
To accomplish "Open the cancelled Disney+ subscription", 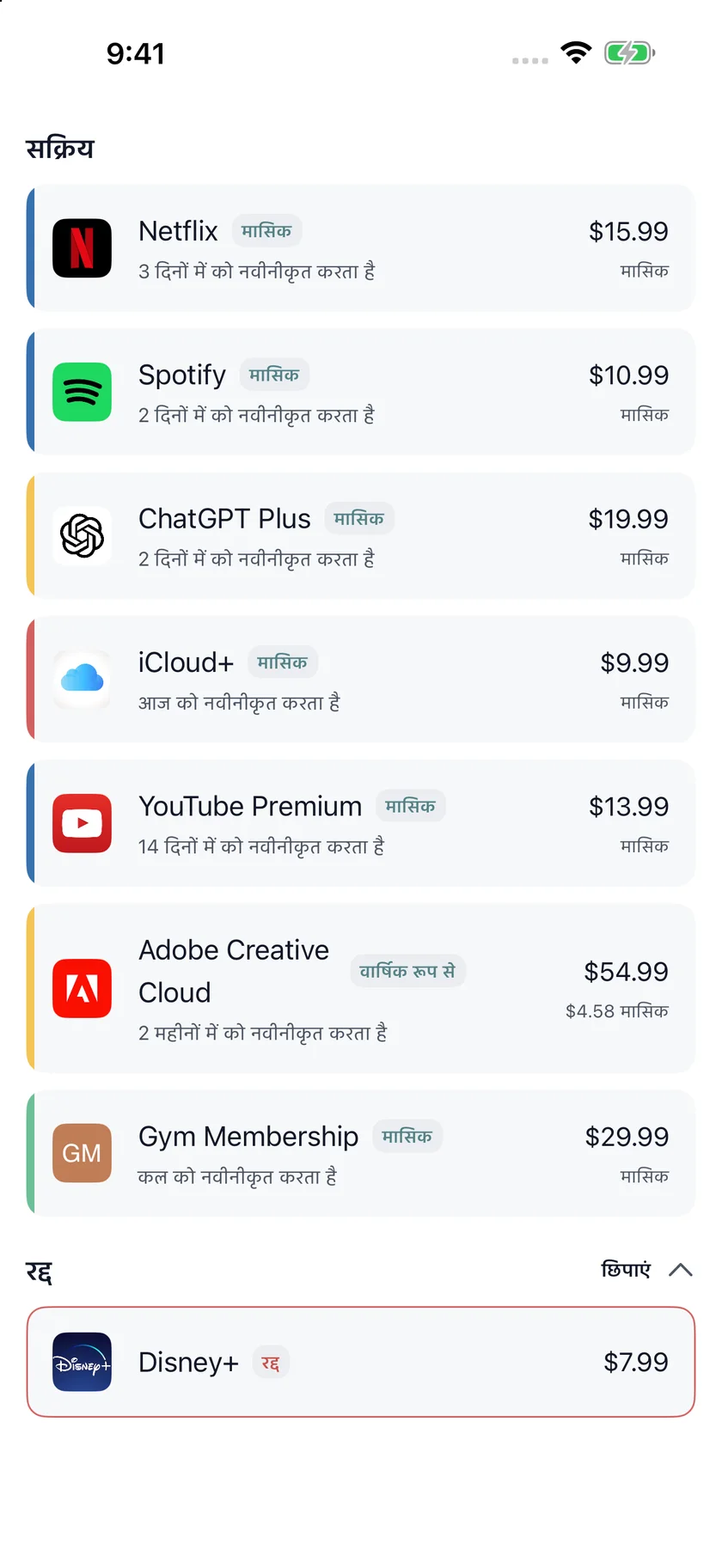I will pyautogui.click(x=361, y=1362).
